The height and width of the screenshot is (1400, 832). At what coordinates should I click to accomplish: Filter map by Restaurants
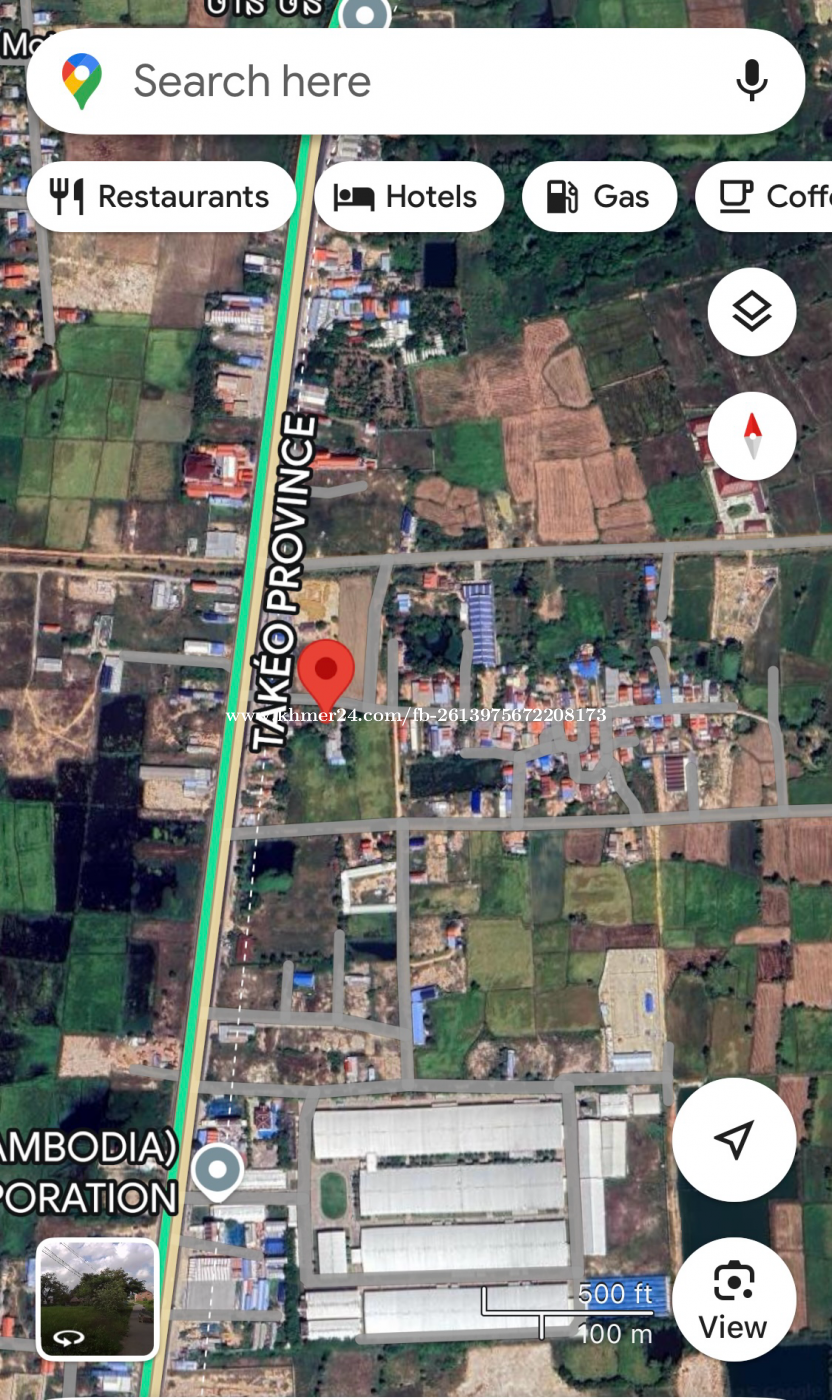coord(161,197)
